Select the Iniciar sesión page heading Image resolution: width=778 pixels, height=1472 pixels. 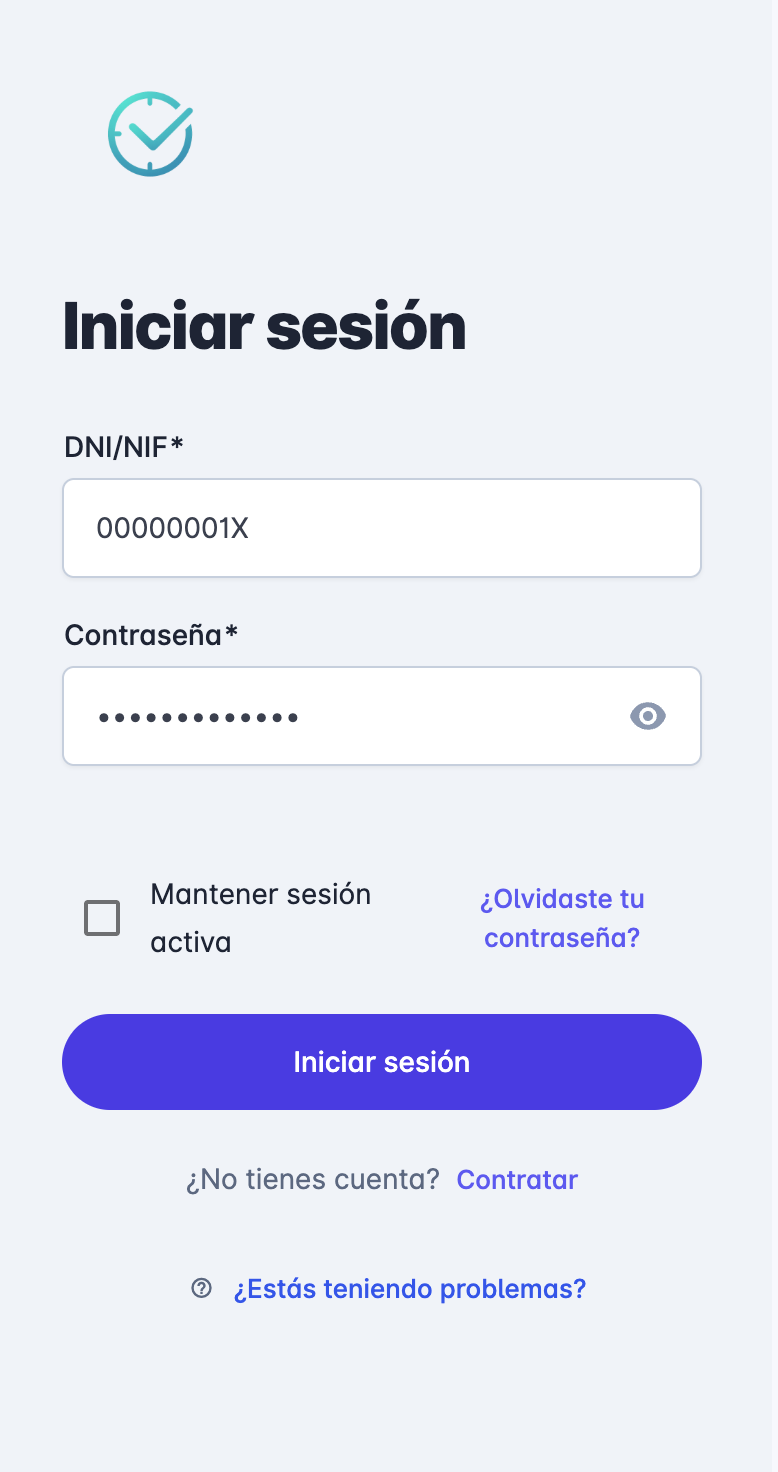[x=264, y=325]
